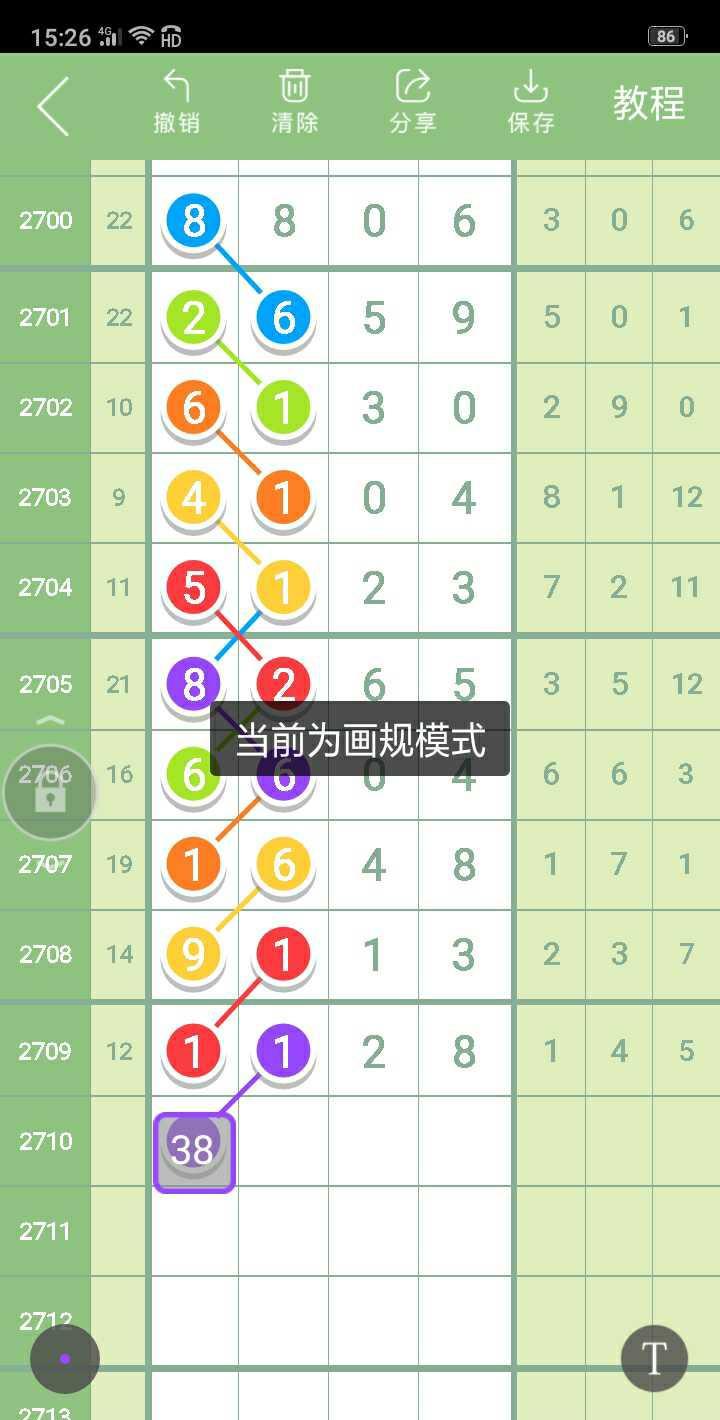
Task: Tap the floating lock button
Action: tap(50, 792)
